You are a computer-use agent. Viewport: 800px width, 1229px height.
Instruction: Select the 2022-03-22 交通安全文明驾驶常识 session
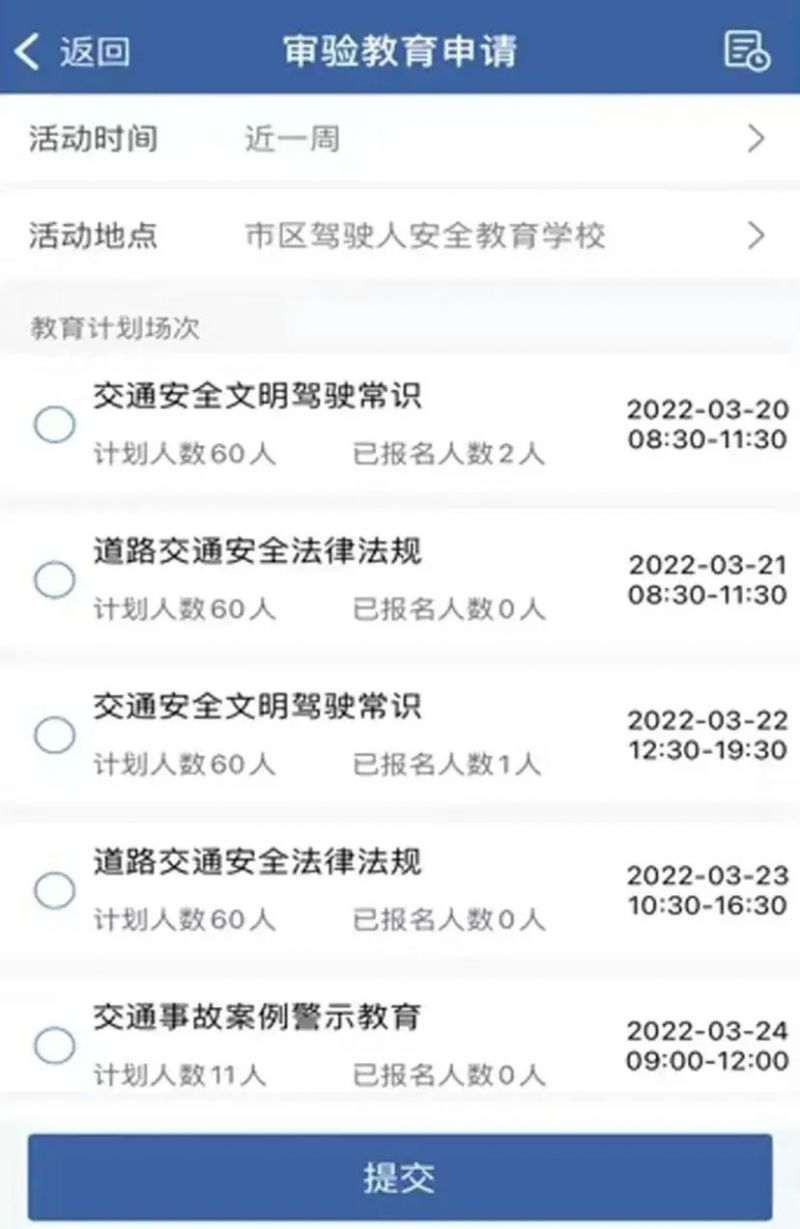[55, 735]
